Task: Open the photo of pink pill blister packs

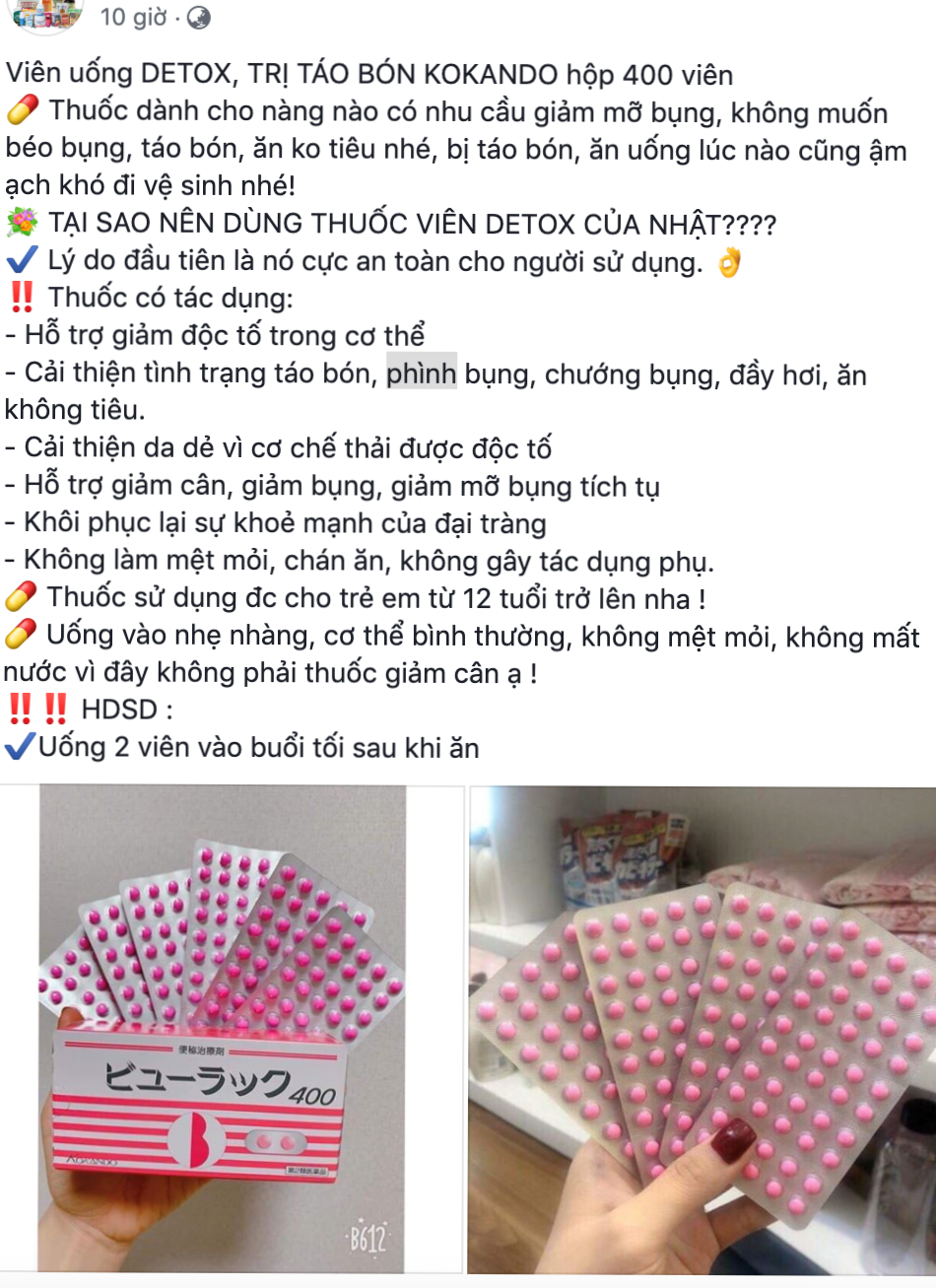Action: 702,1029
